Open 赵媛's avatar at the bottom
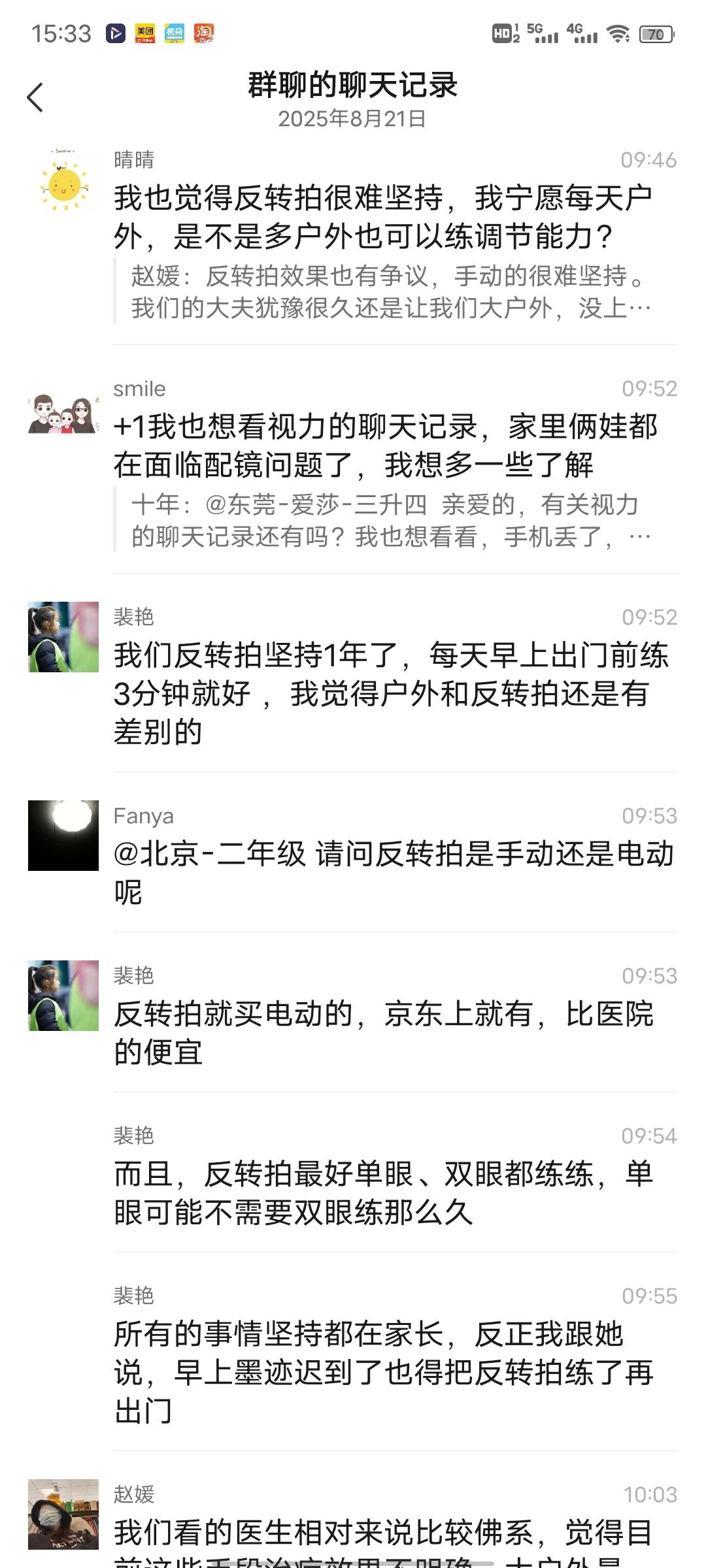 click(x=63, y=1514)
